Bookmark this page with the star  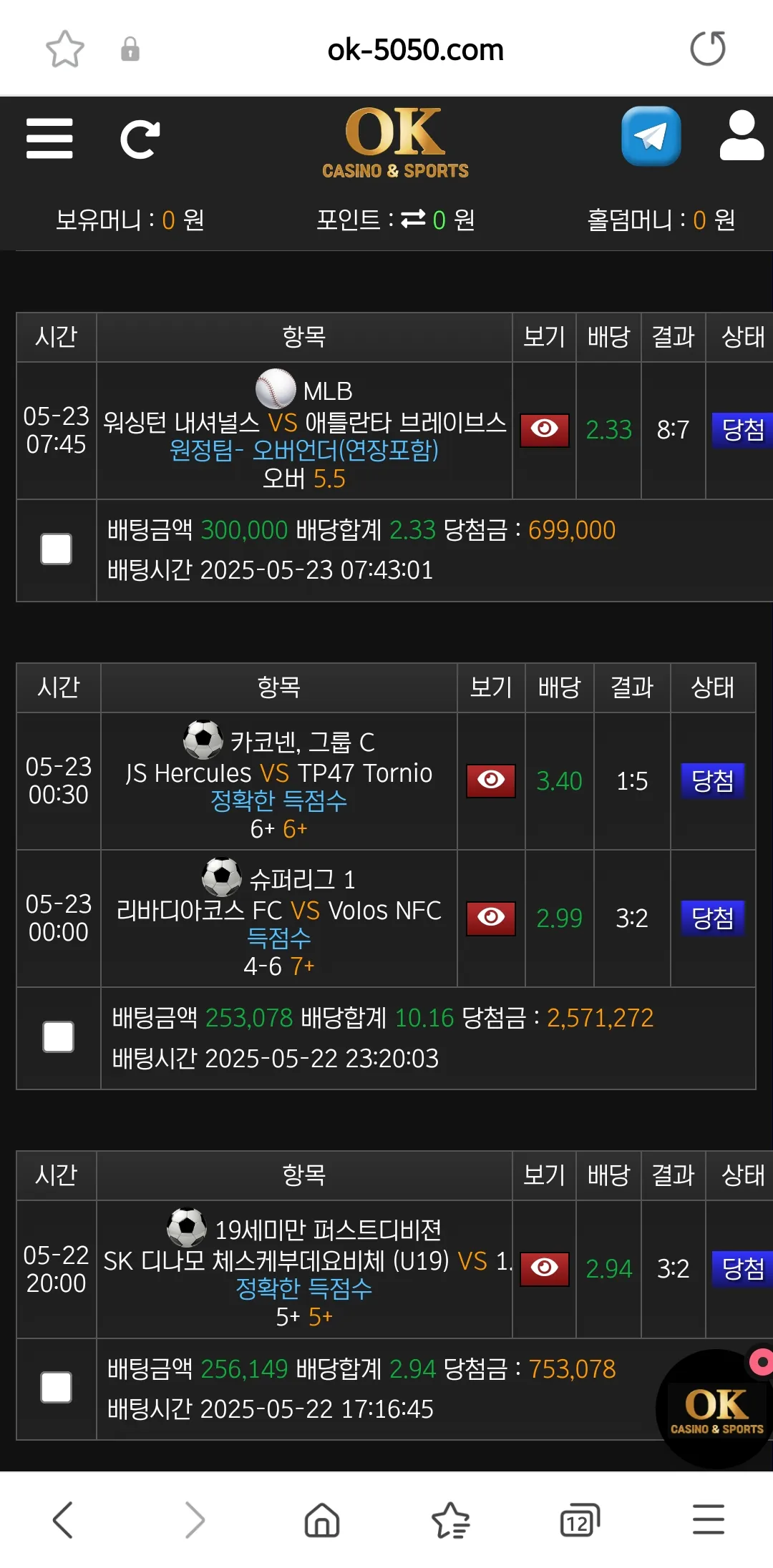tap(65, 49)
